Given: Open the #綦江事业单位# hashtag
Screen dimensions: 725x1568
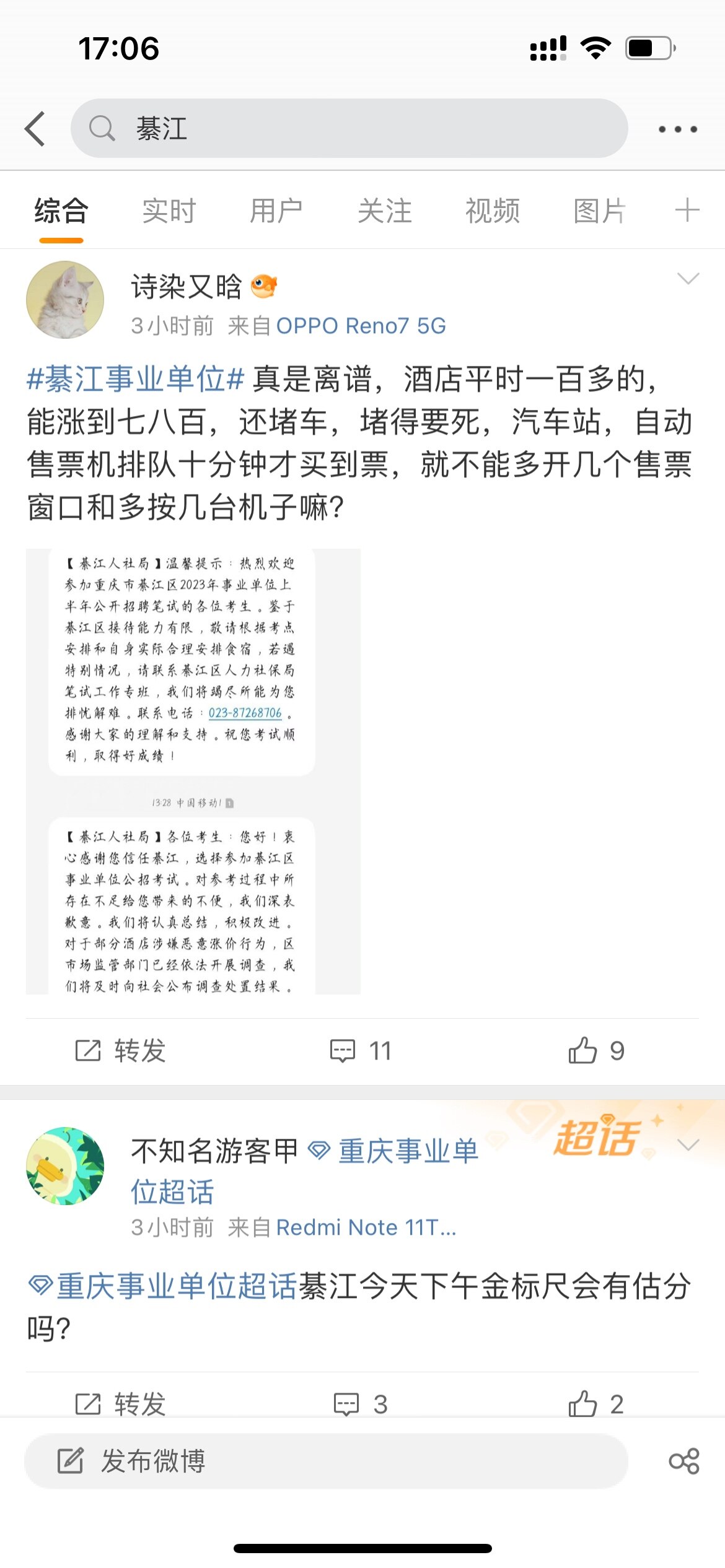Looking at the screenshot, I should point(136,379).
